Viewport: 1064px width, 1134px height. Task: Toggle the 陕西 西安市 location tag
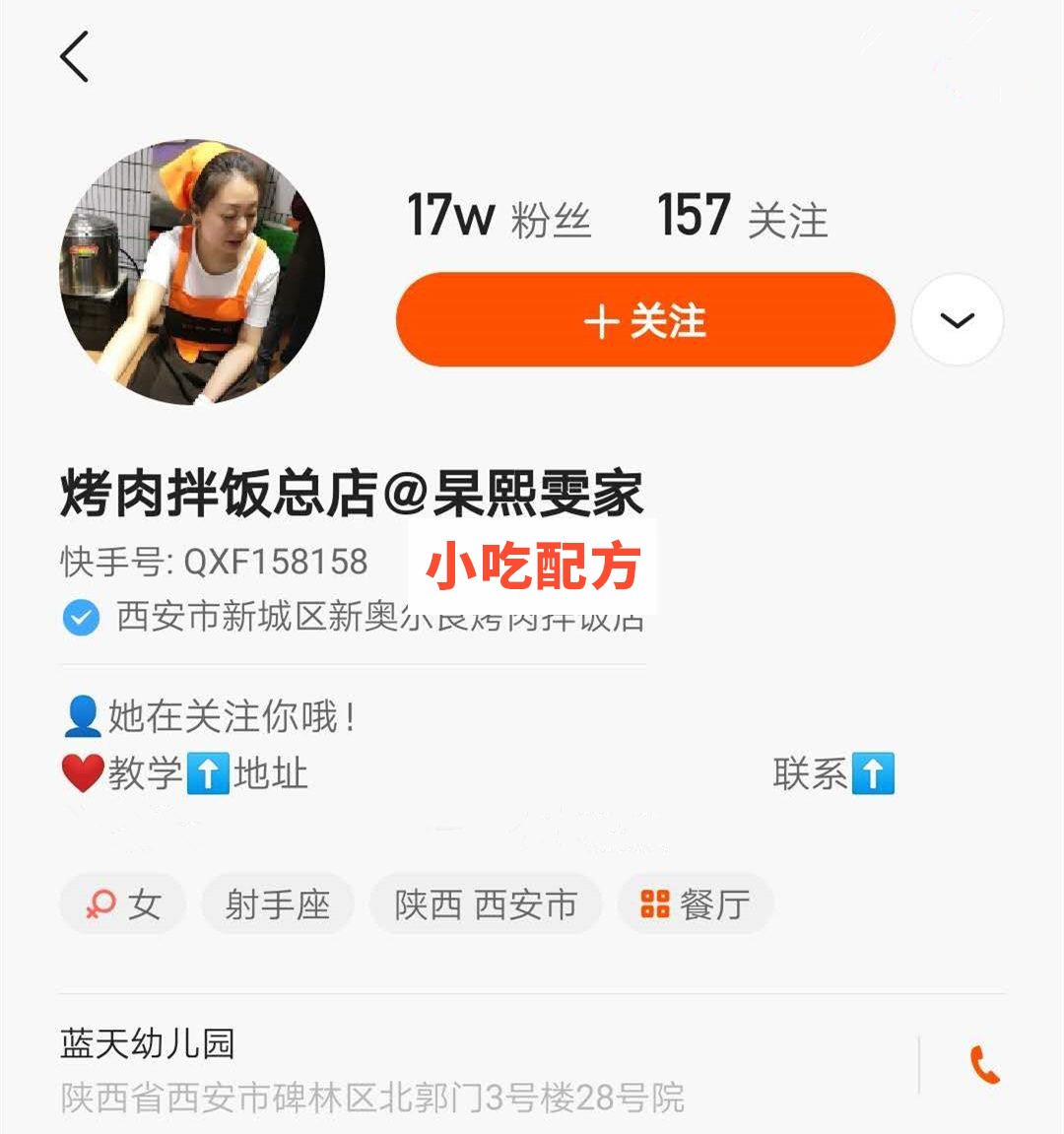point(486,903)
